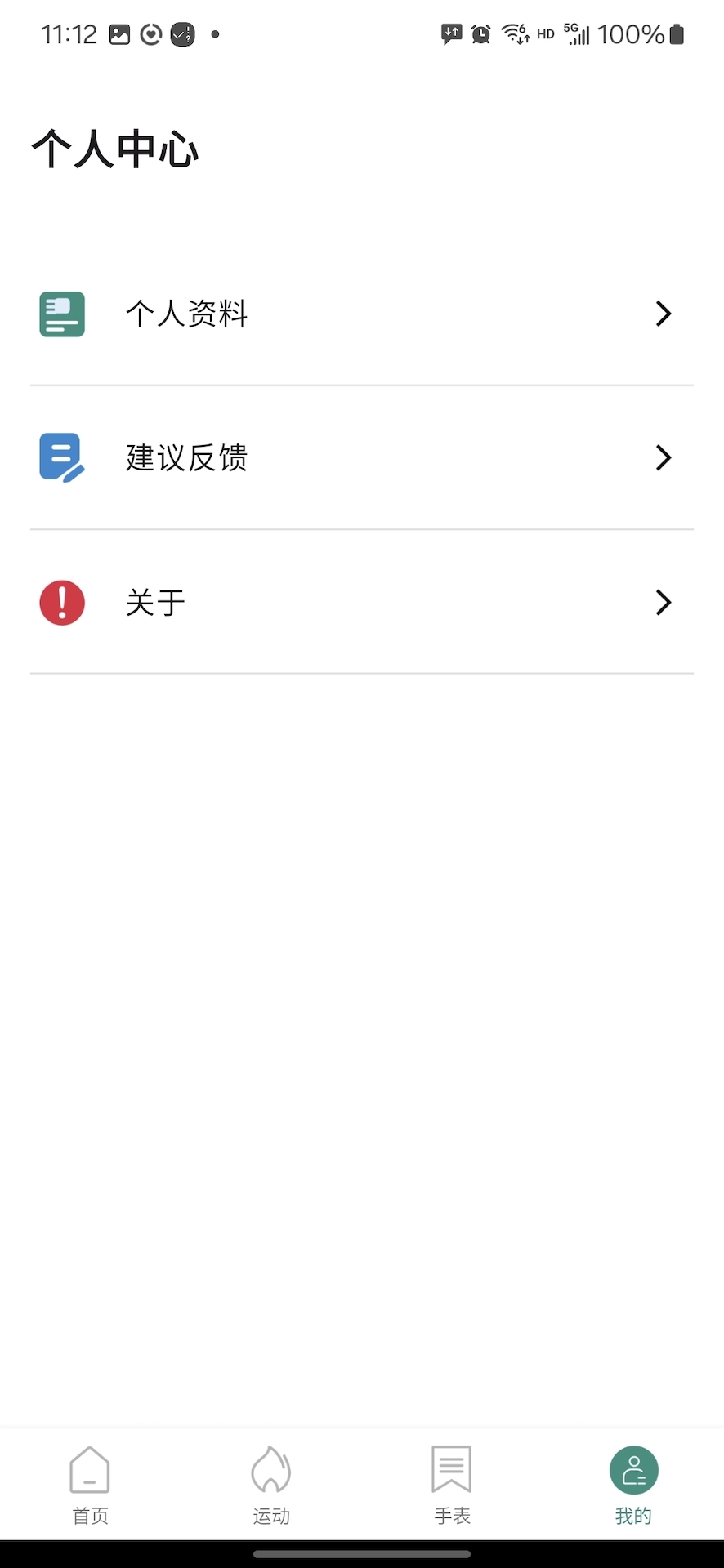
Task: Open the 首页 home icon
Action: (90, 1470)
